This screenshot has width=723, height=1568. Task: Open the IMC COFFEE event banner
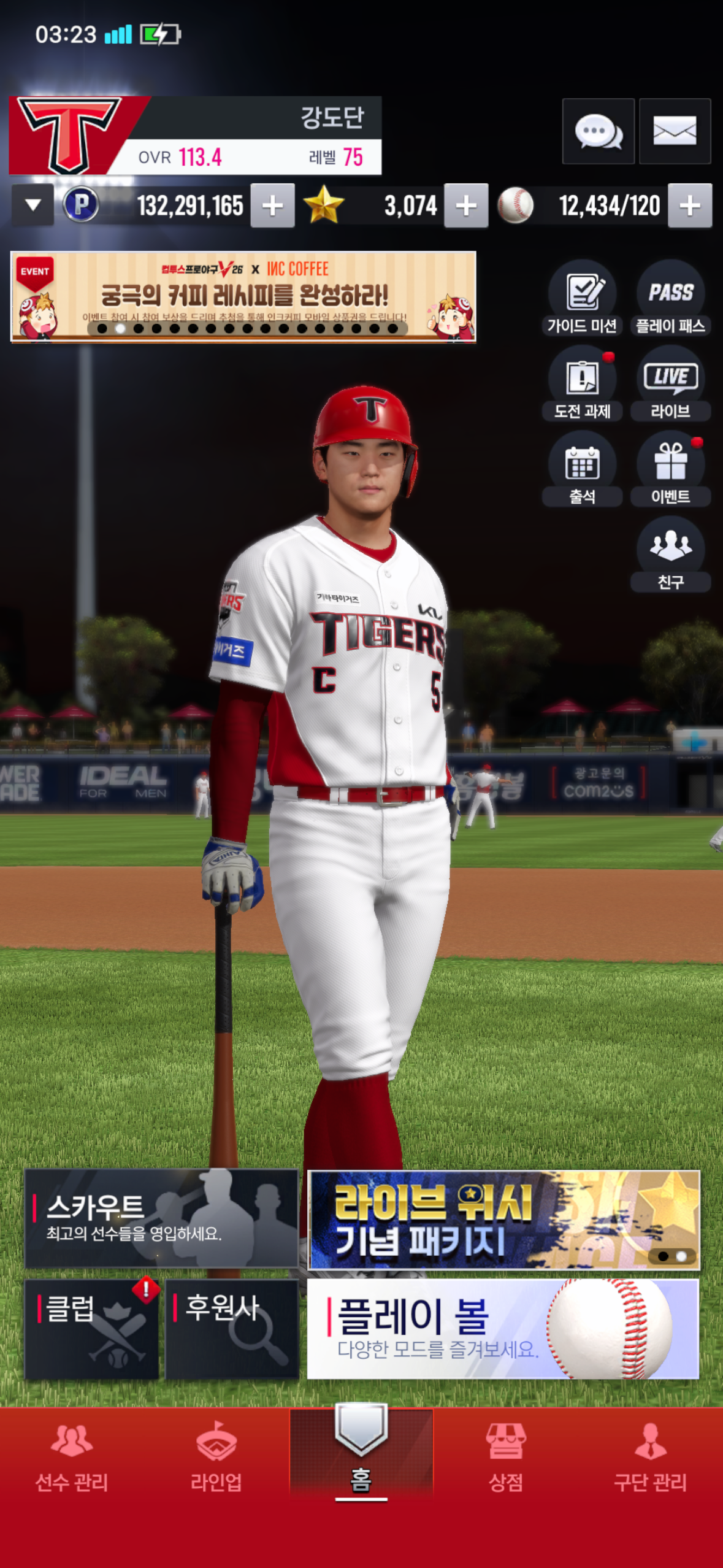coord(243,296)
